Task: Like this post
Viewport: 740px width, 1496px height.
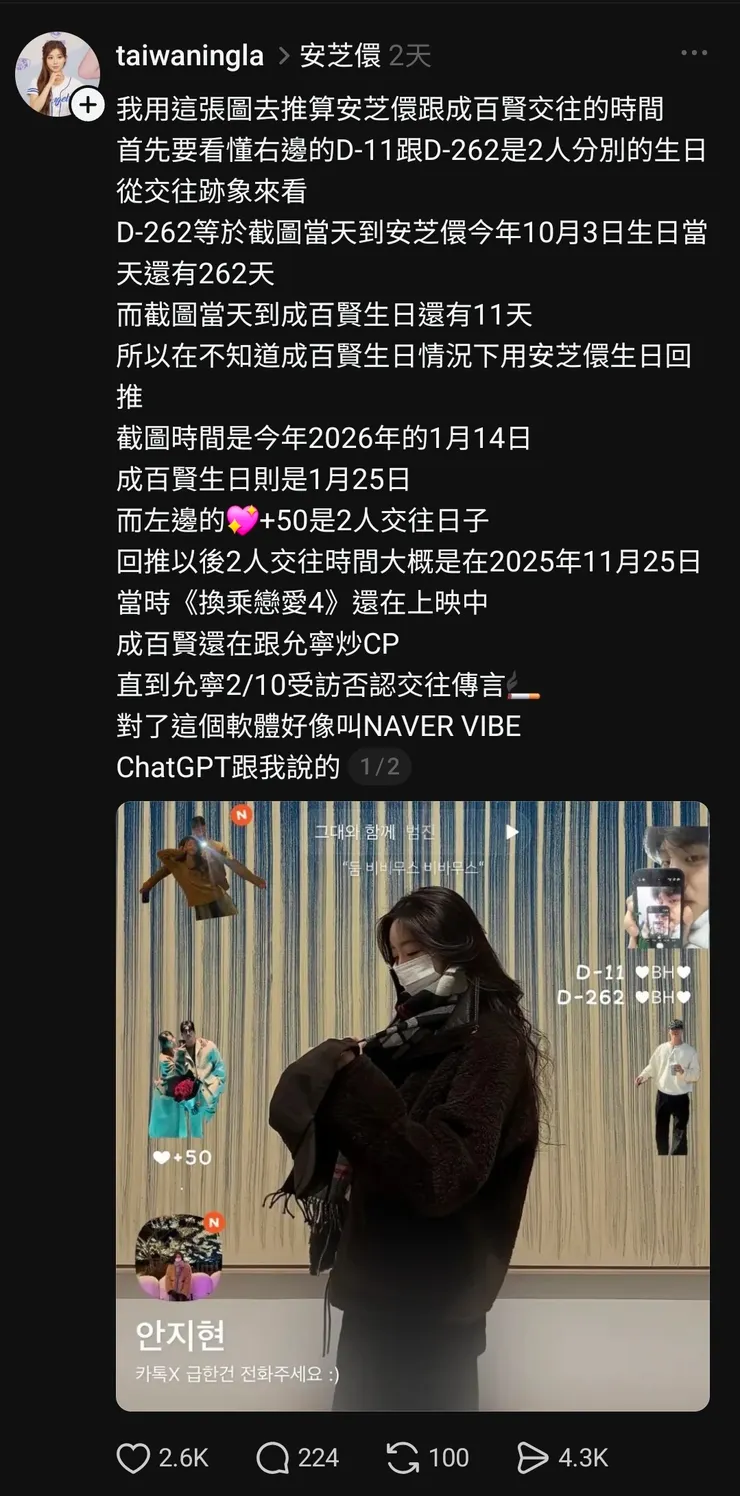Action: tap(133, 1458)
